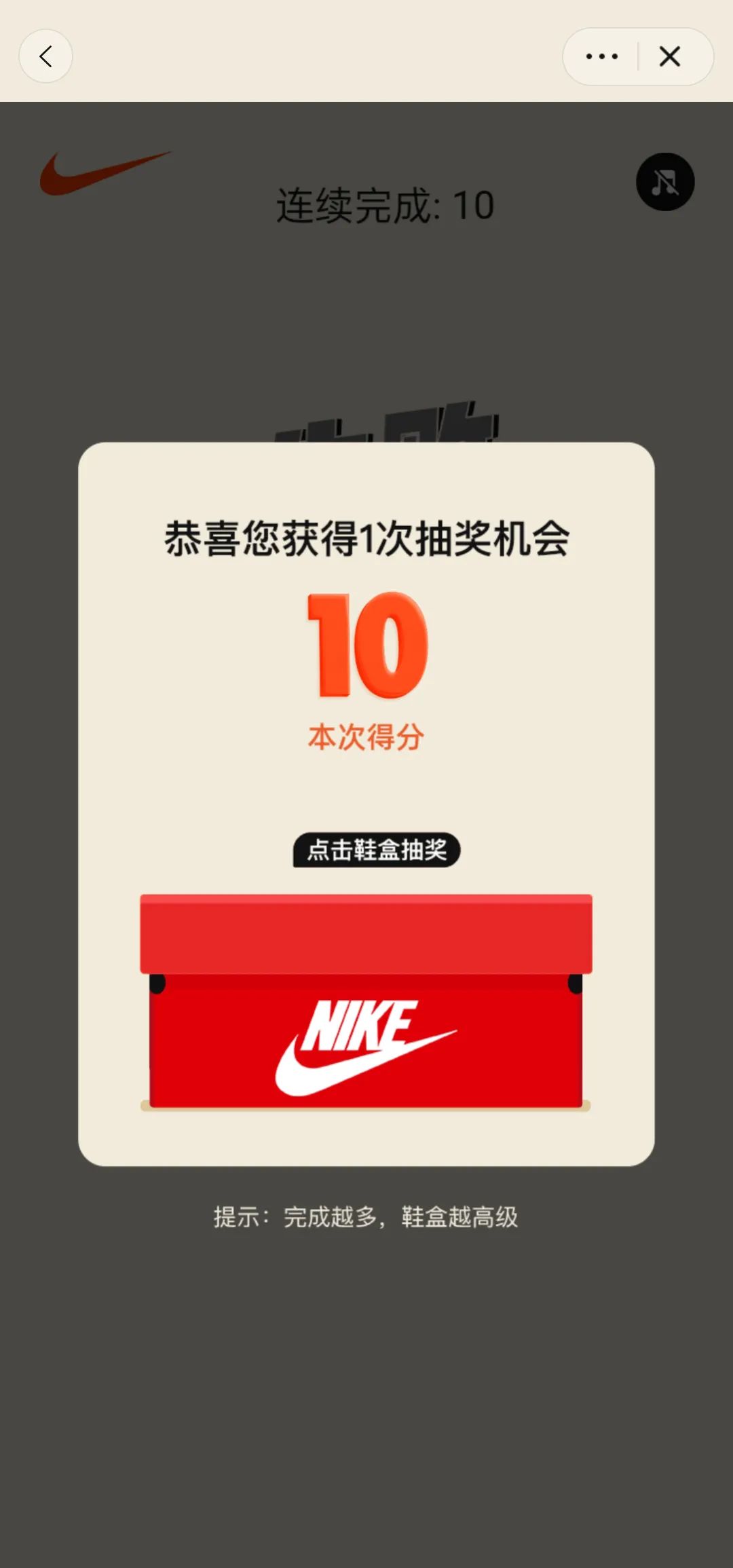Image resolution: width=733 pixels, height=1568 pixels.
Task: Tap the red Nike shoebox to draw
Action: 366,1002
